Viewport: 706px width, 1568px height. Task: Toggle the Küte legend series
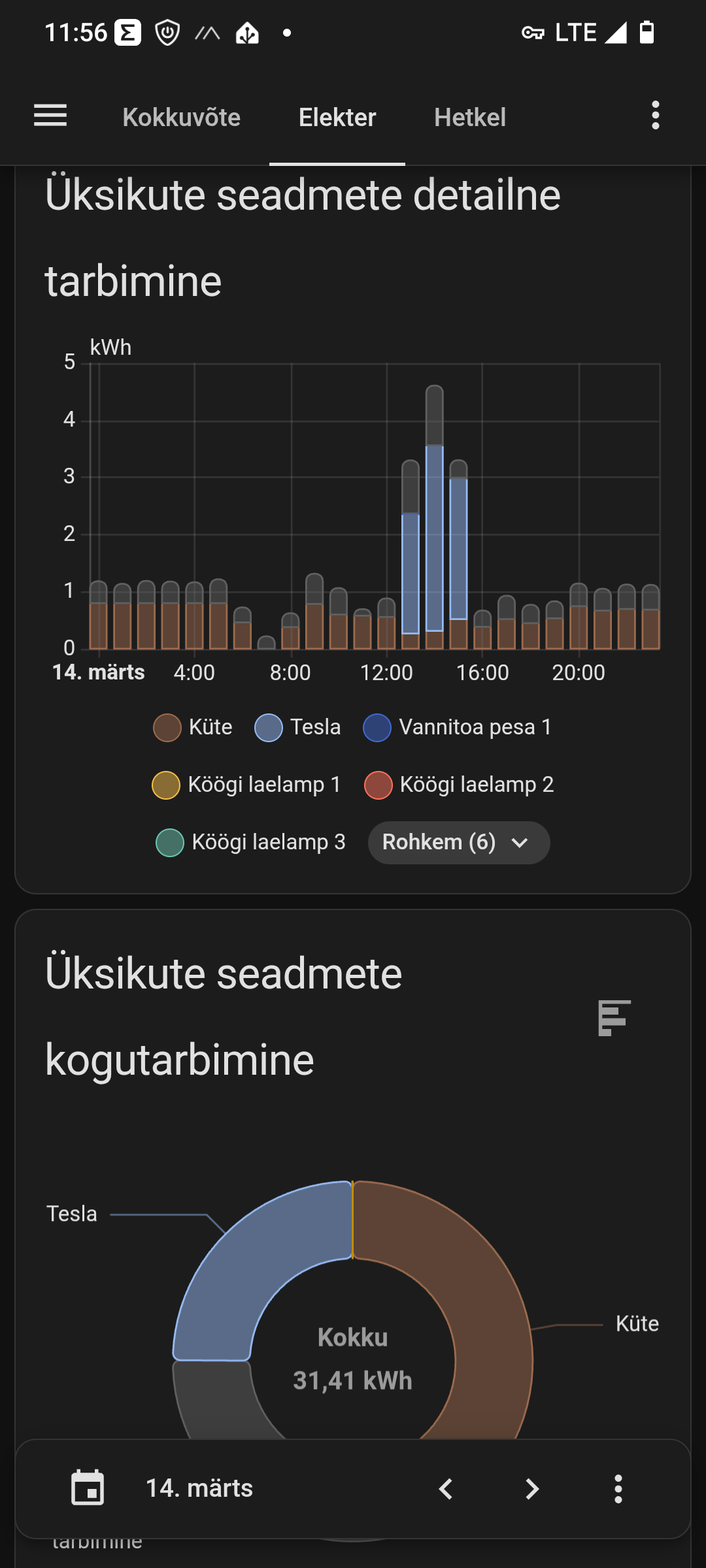(193, 728)
